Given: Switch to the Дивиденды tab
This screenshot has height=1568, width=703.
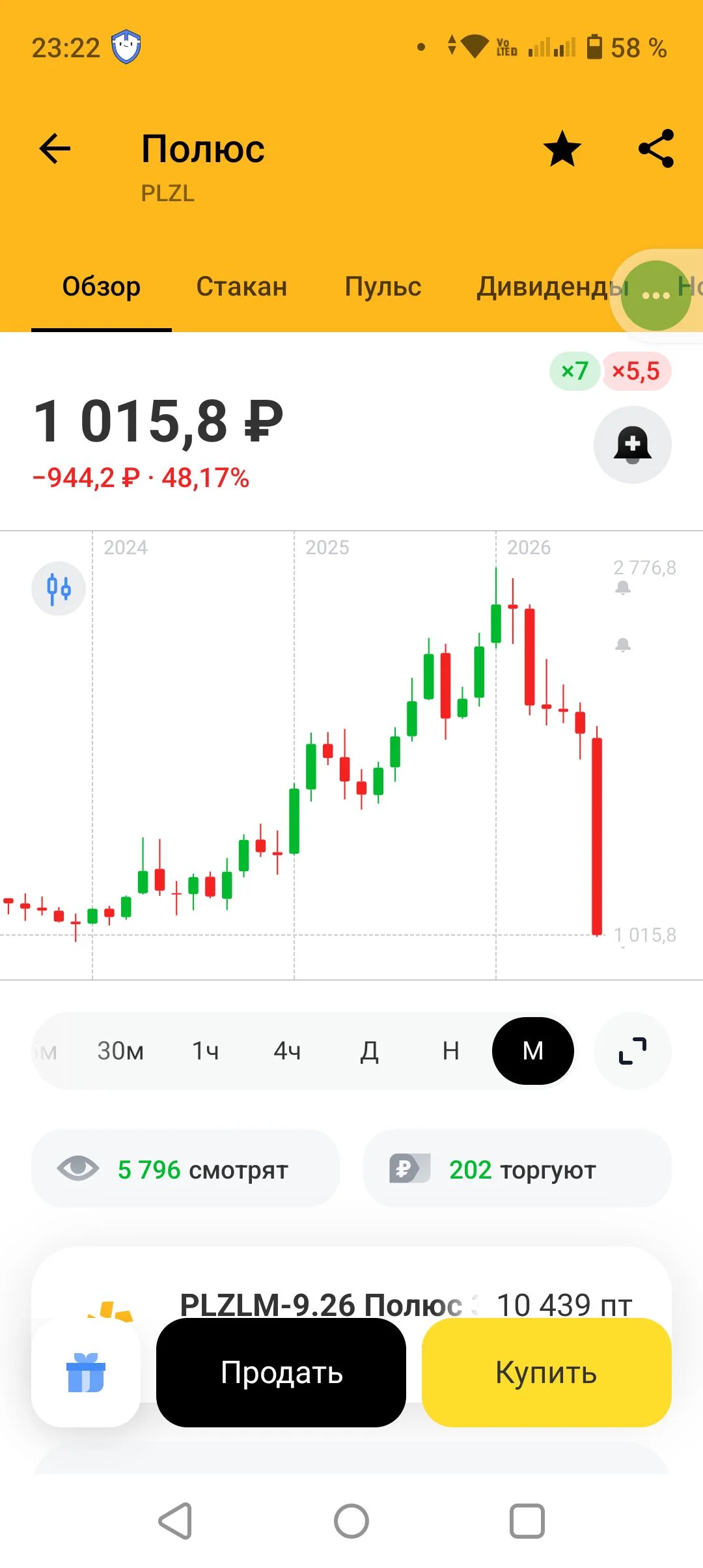Looking at the screenshot, I should point(553,287).
